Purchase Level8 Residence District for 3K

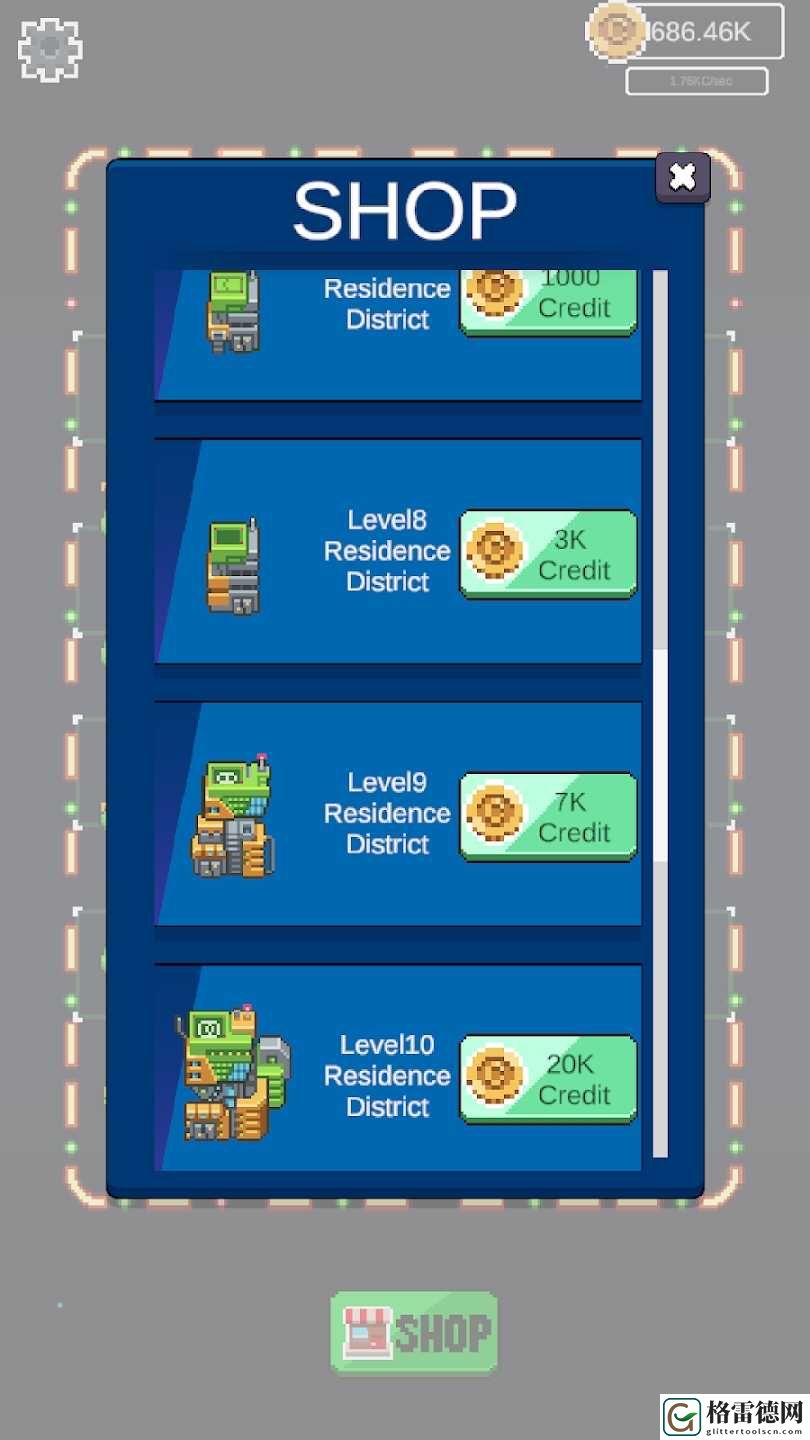coord(548,554)
